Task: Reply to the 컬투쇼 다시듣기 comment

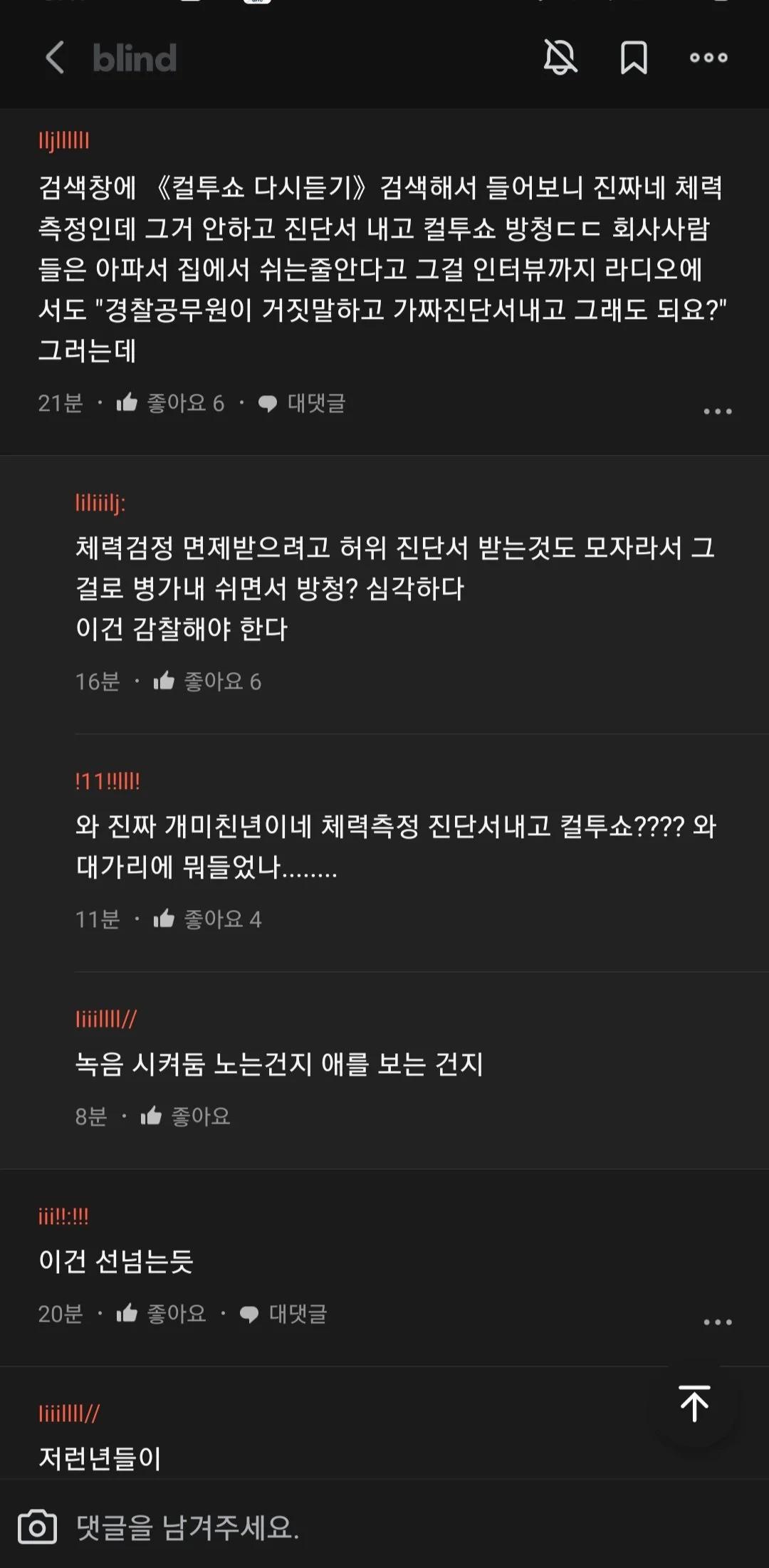Action: click(x=302, y=403)
